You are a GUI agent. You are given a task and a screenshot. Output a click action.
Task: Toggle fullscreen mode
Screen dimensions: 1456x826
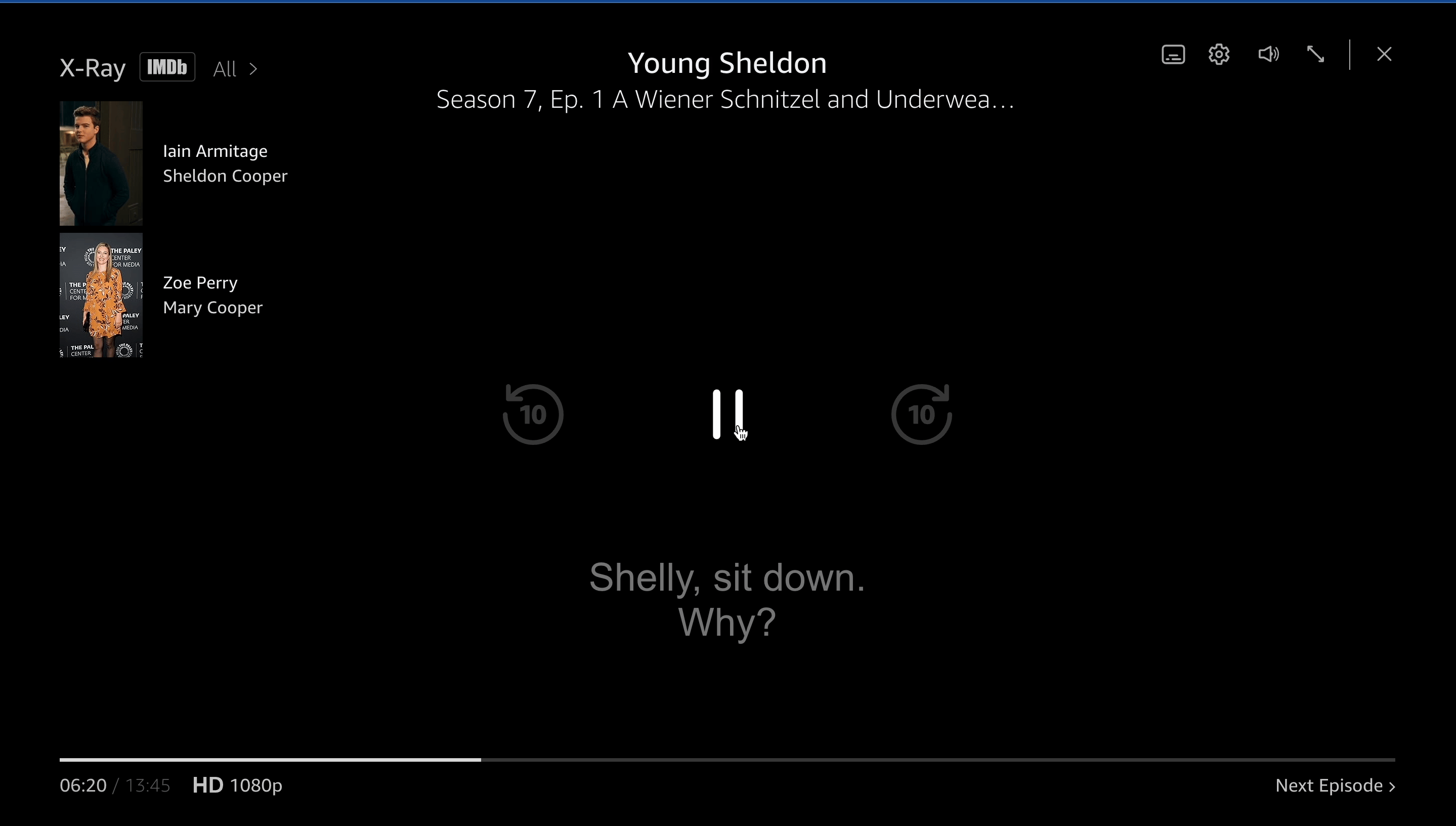point(1315,55)
